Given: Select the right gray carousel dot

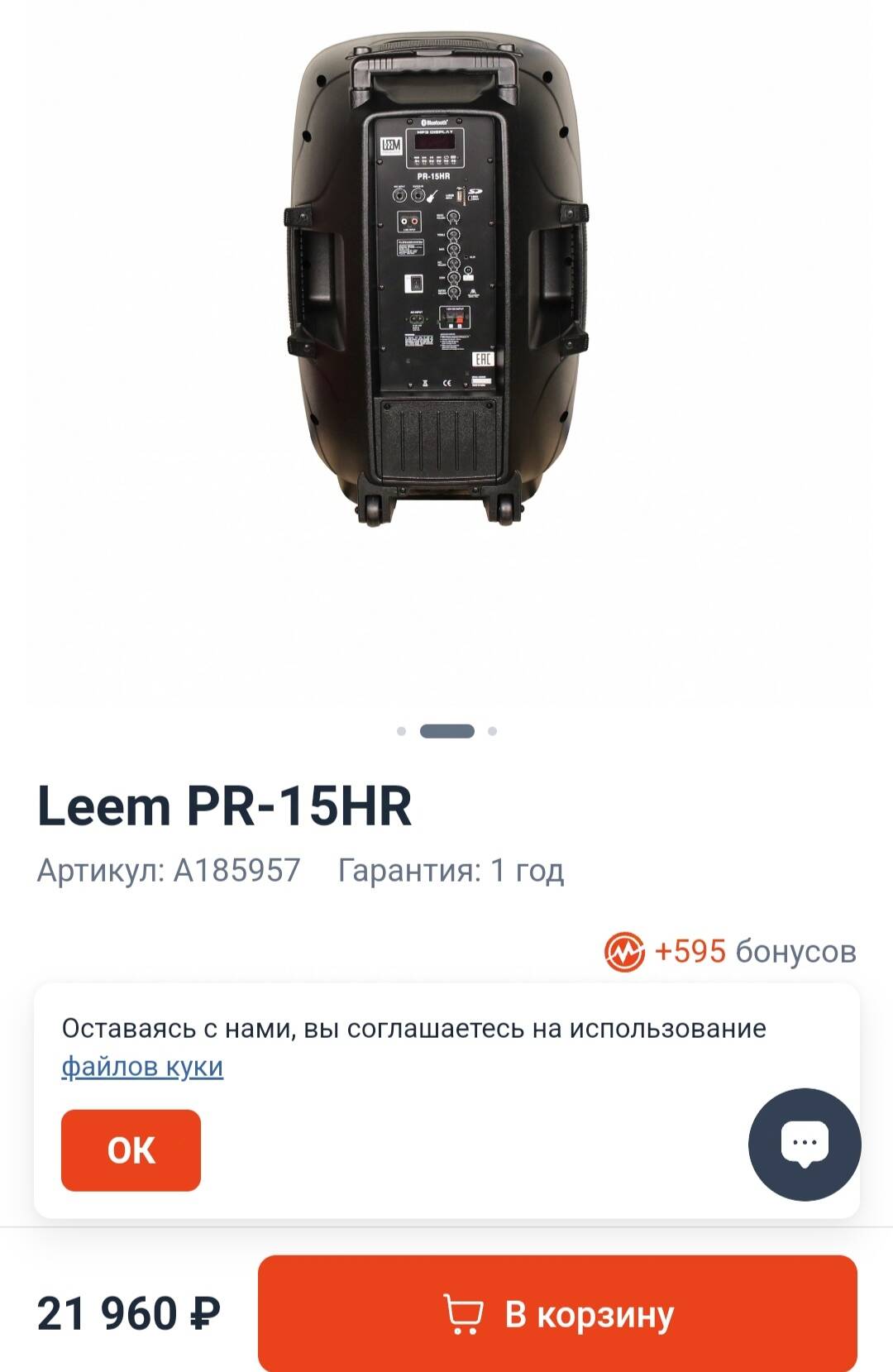Looking at the screenshot, I should pyautogui.click(x=492, y=730).
